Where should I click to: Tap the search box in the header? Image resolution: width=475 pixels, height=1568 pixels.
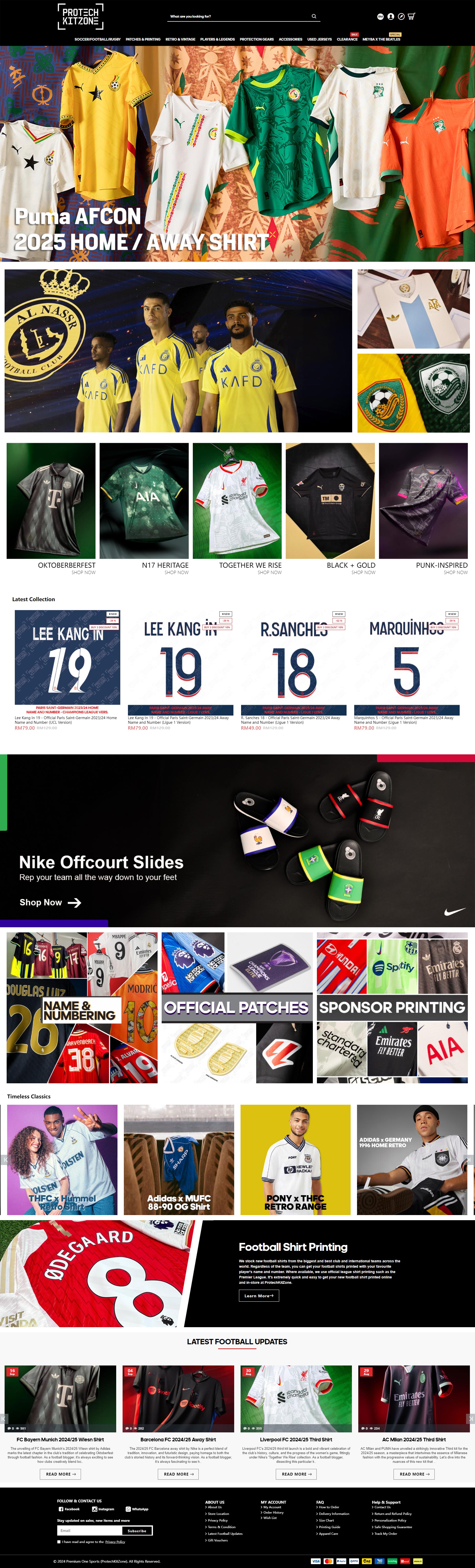(x=241, y=16)
